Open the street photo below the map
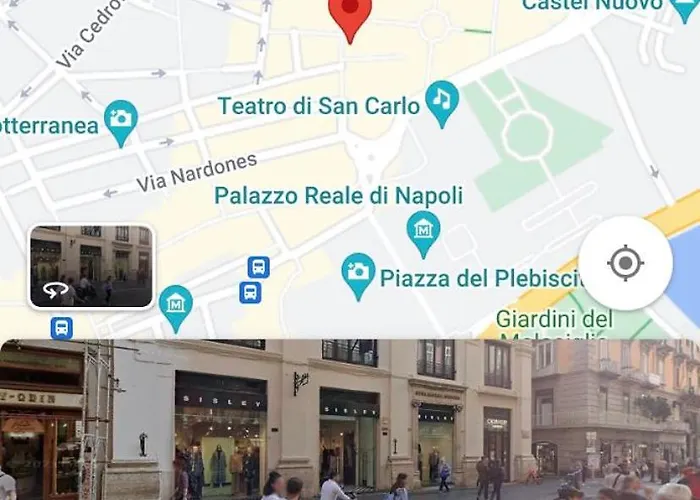Viewport: 700px width, 500px height. point(350,420)
